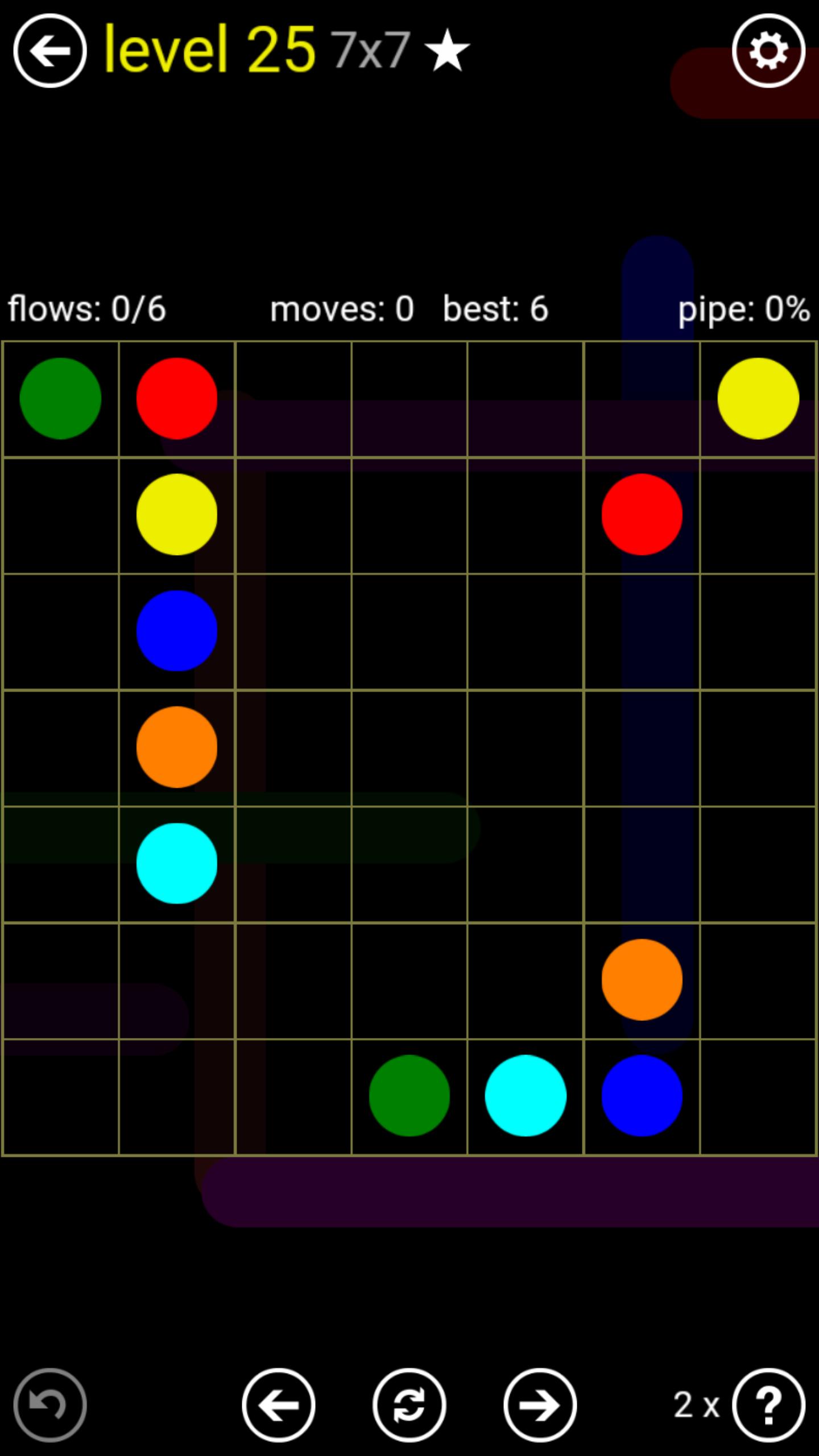This screenshot has height=1456, width=819.
Task: Select the cyan dot in the bottom row
Action: pos(526,1095)
